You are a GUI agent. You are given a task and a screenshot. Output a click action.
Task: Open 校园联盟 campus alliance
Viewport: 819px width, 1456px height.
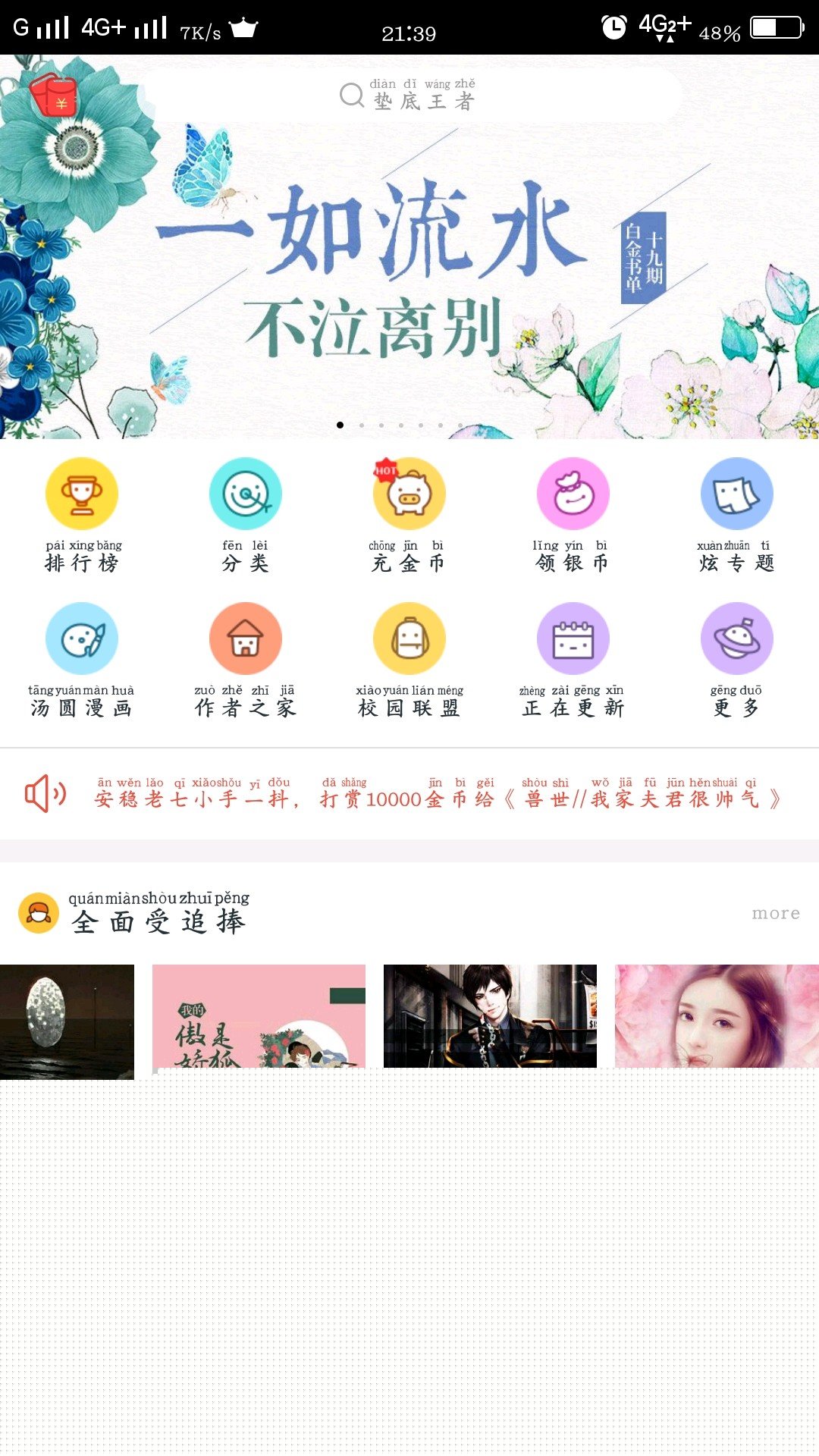point(409,659)
